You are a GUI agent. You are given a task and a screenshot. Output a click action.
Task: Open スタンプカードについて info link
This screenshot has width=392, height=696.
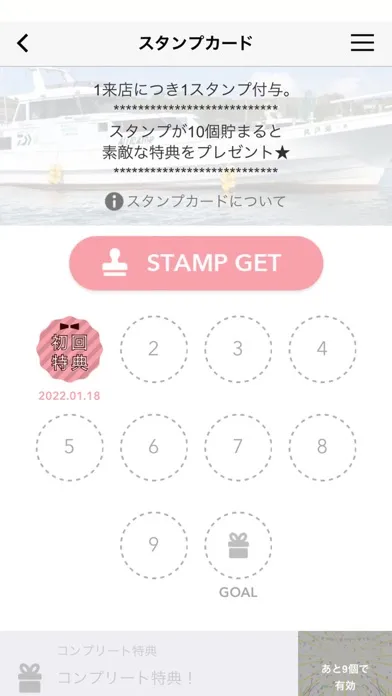(195, 202)
